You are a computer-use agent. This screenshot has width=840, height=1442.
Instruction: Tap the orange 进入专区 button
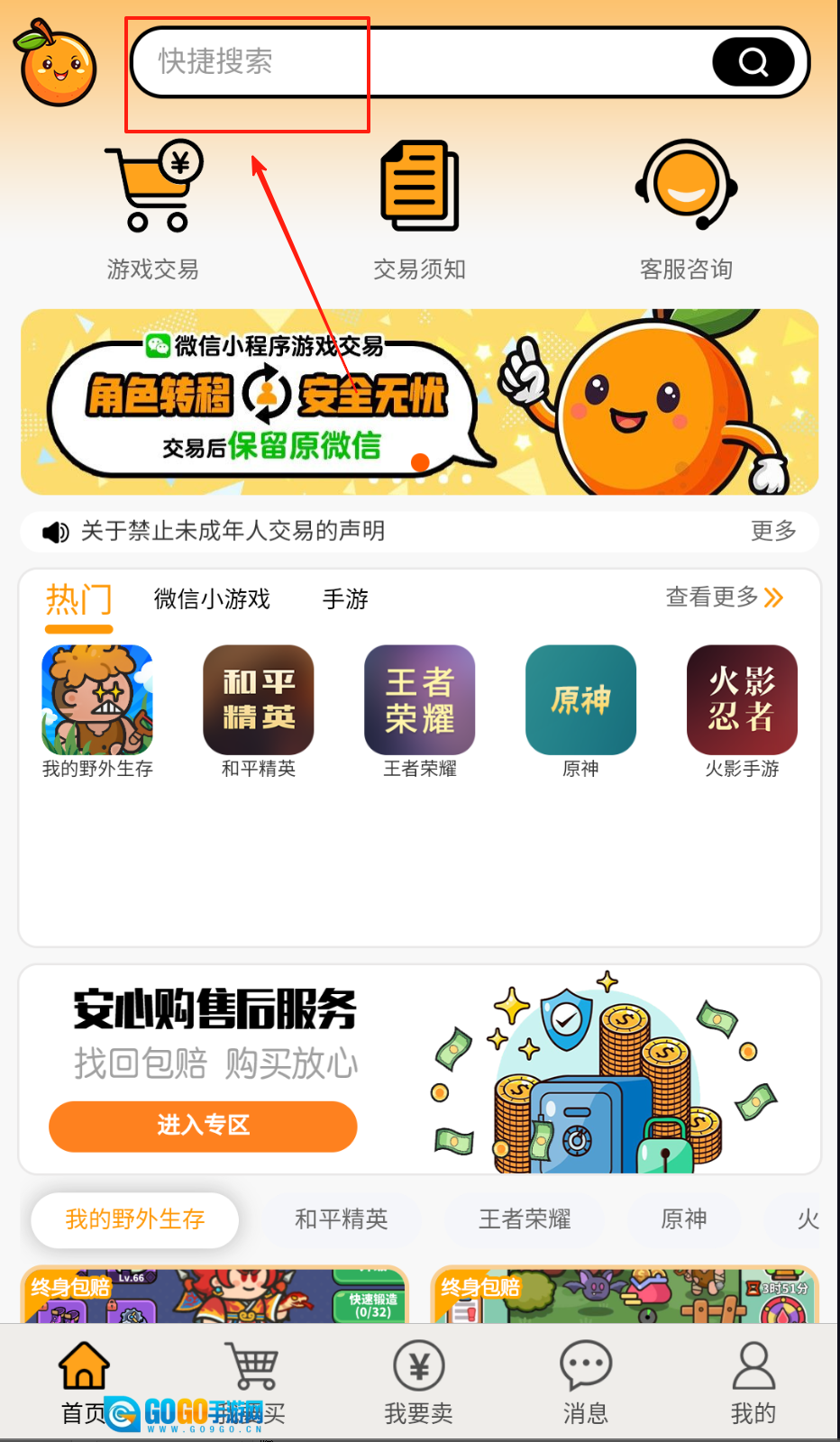203,1126
